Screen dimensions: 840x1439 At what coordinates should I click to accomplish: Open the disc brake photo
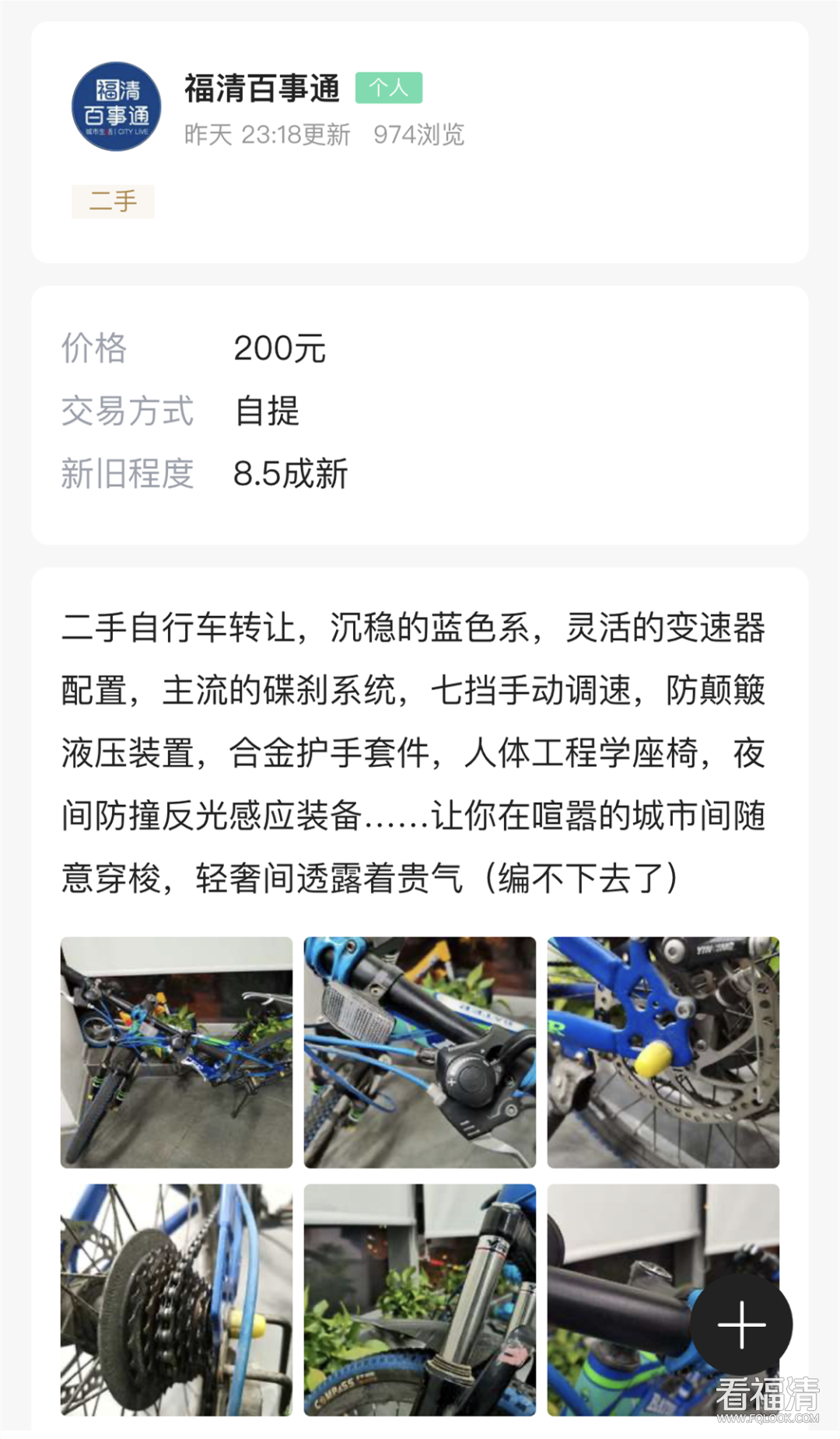663,1052
